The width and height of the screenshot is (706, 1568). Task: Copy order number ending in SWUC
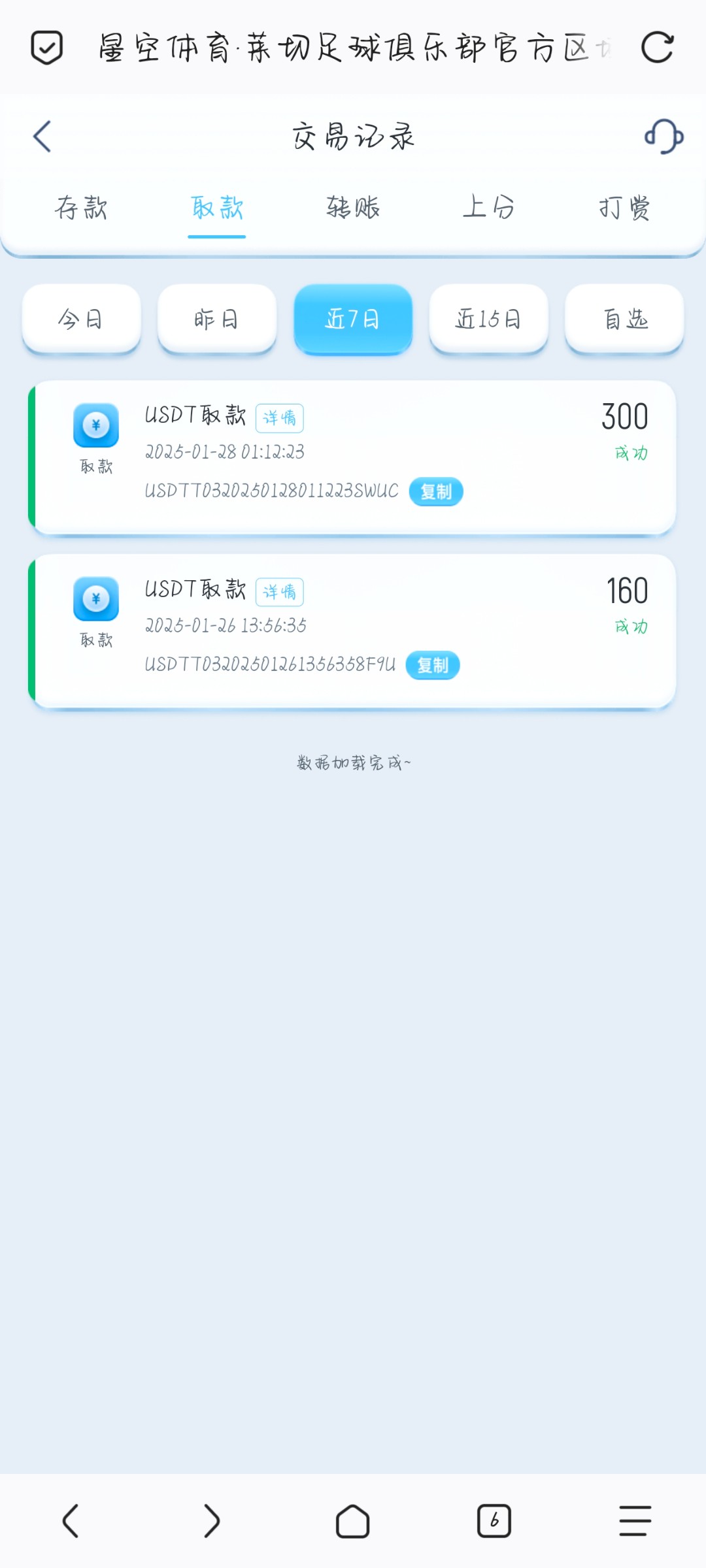436,491
